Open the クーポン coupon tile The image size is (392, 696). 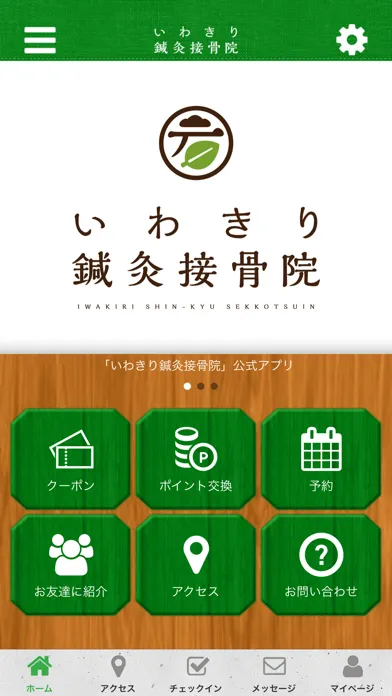pos(71,459)
